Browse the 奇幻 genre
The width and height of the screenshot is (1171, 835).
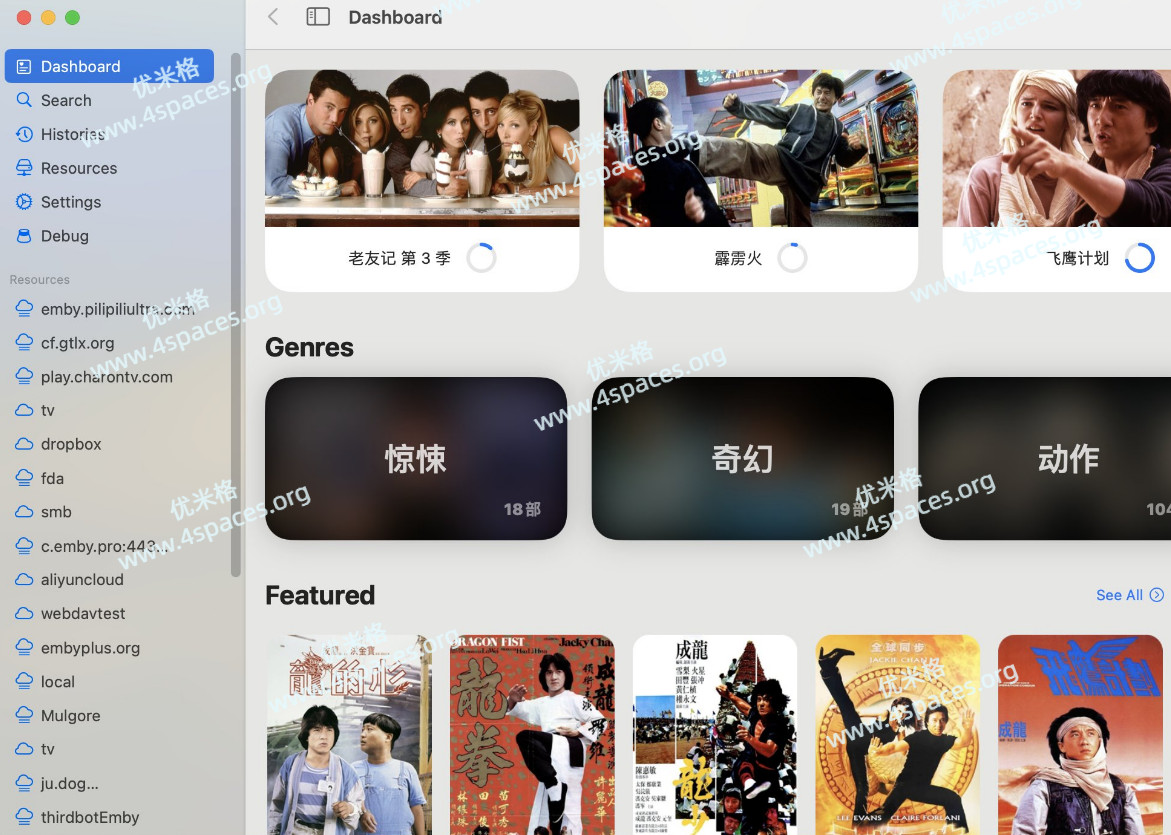pyautogui.click(x=742, y=459)
